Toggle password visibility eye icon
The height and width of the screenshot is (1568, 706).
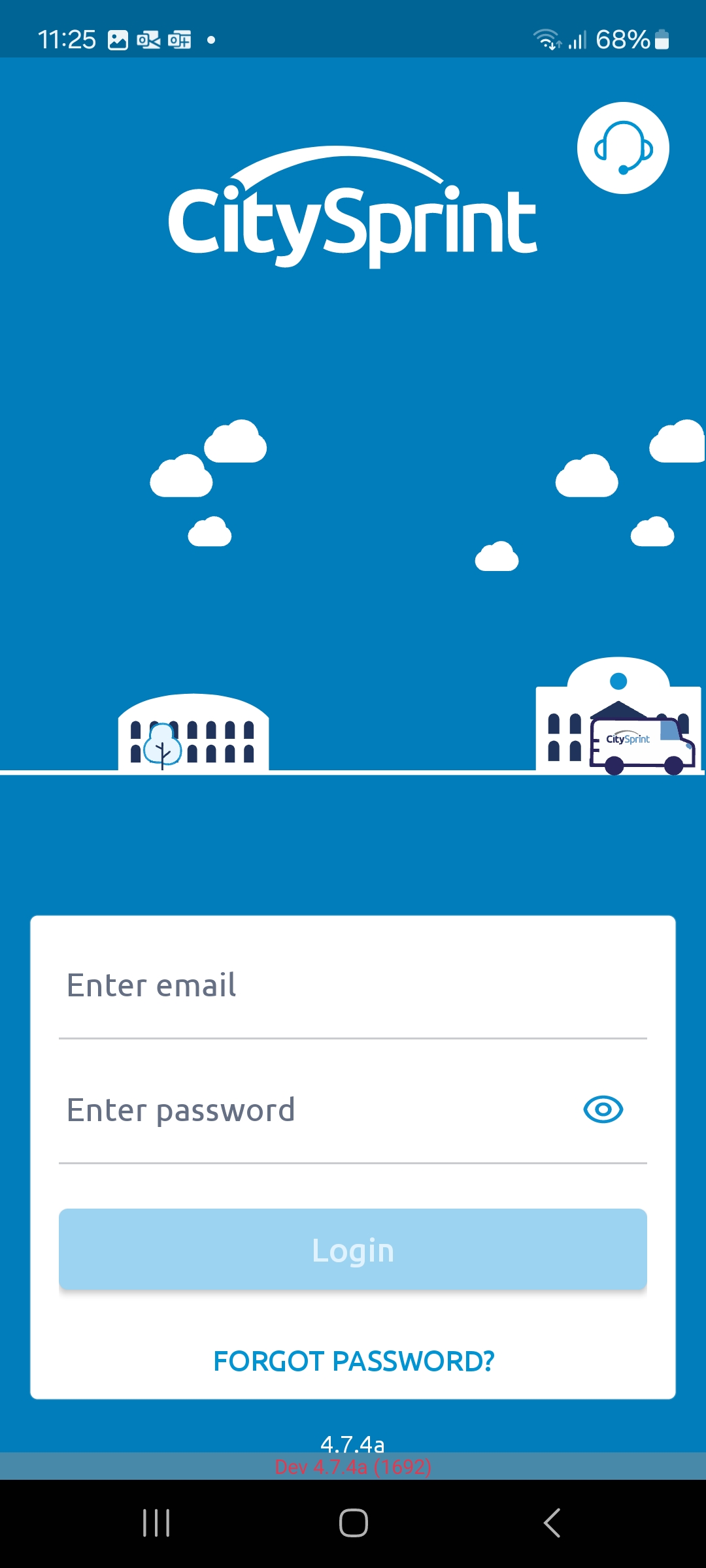603,1109
